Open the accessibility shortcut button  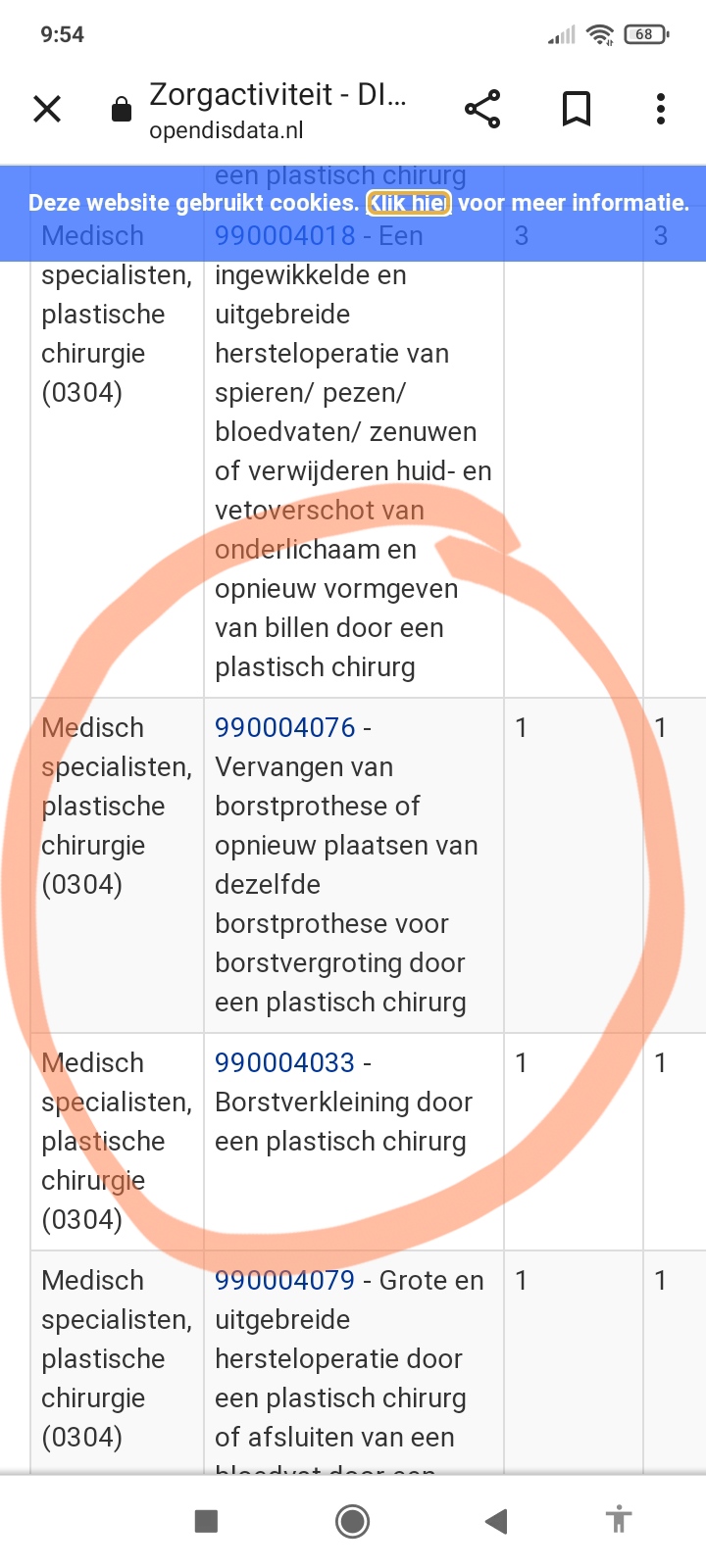618,1521
